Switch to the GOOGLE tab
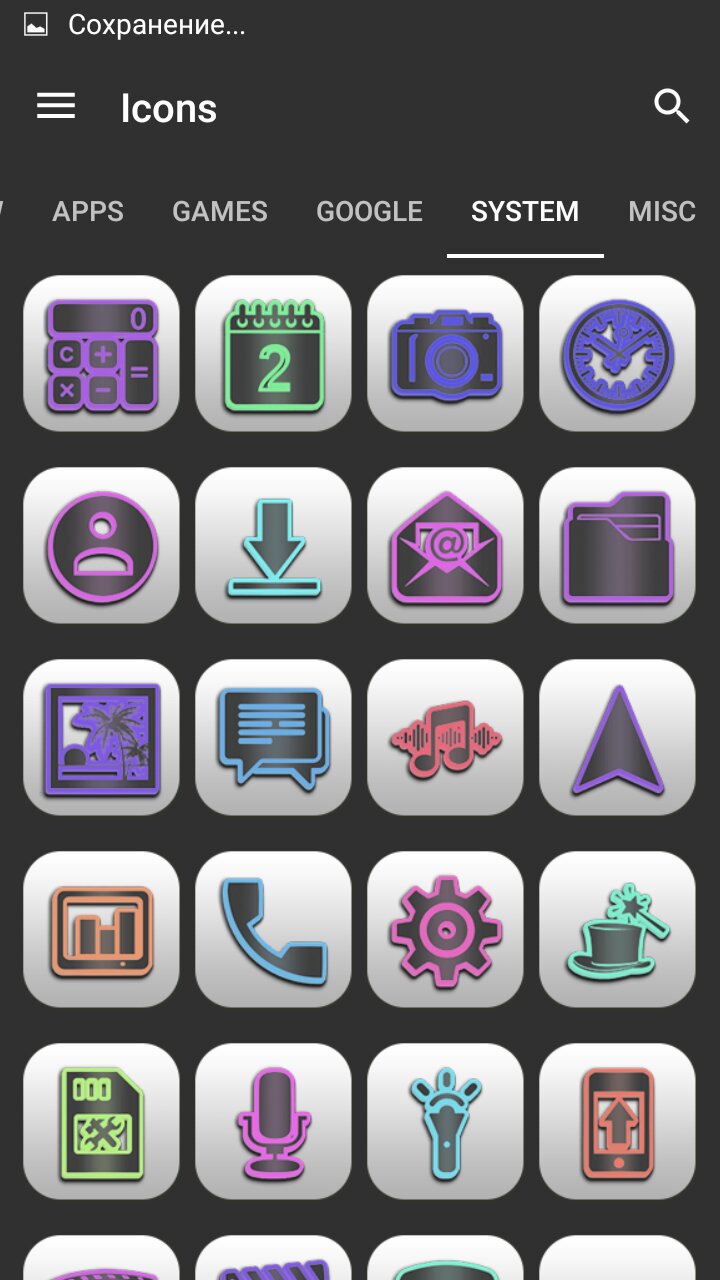This screenshot has height=1280, width=720. pos(369,212)
